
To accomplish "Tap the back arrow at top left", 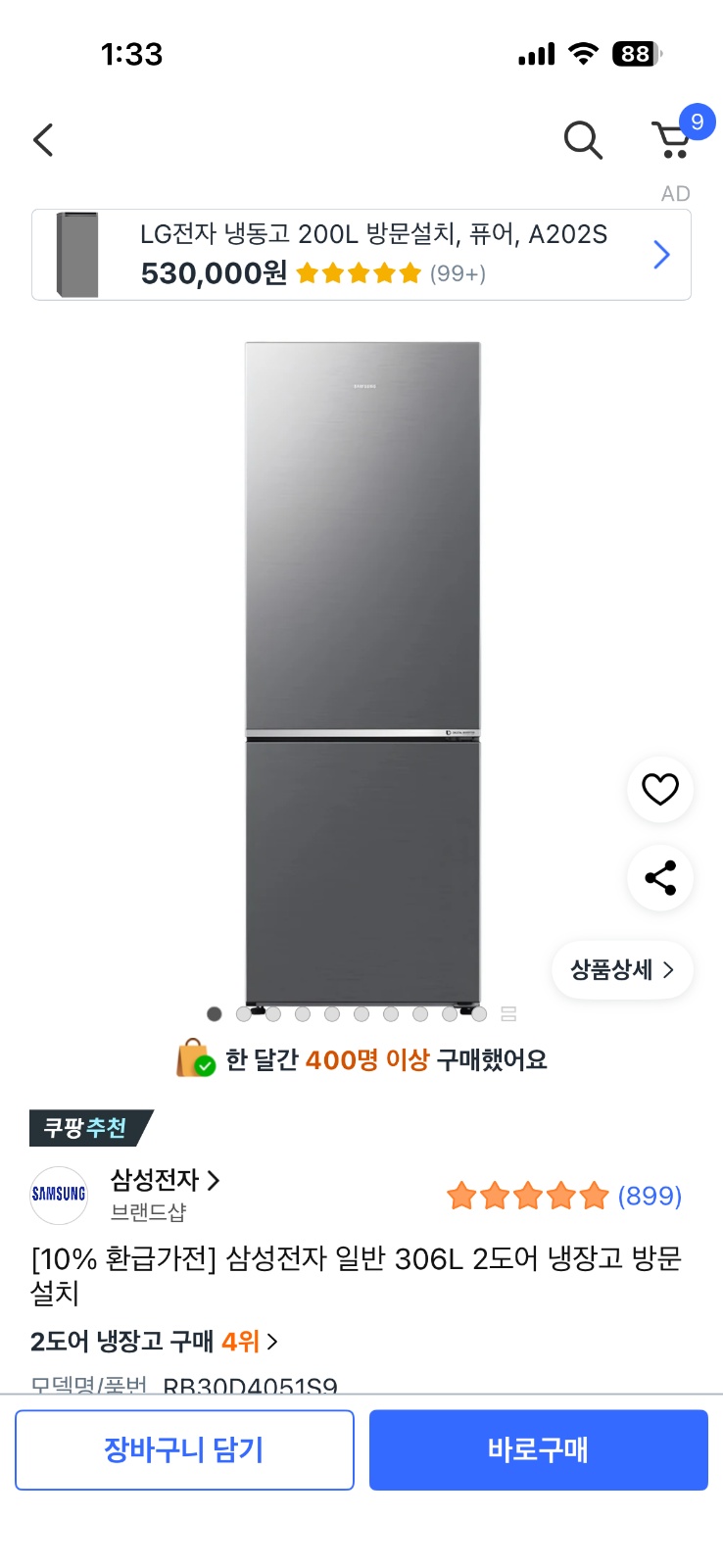I will pyautogui.click(x=42, y=140).
